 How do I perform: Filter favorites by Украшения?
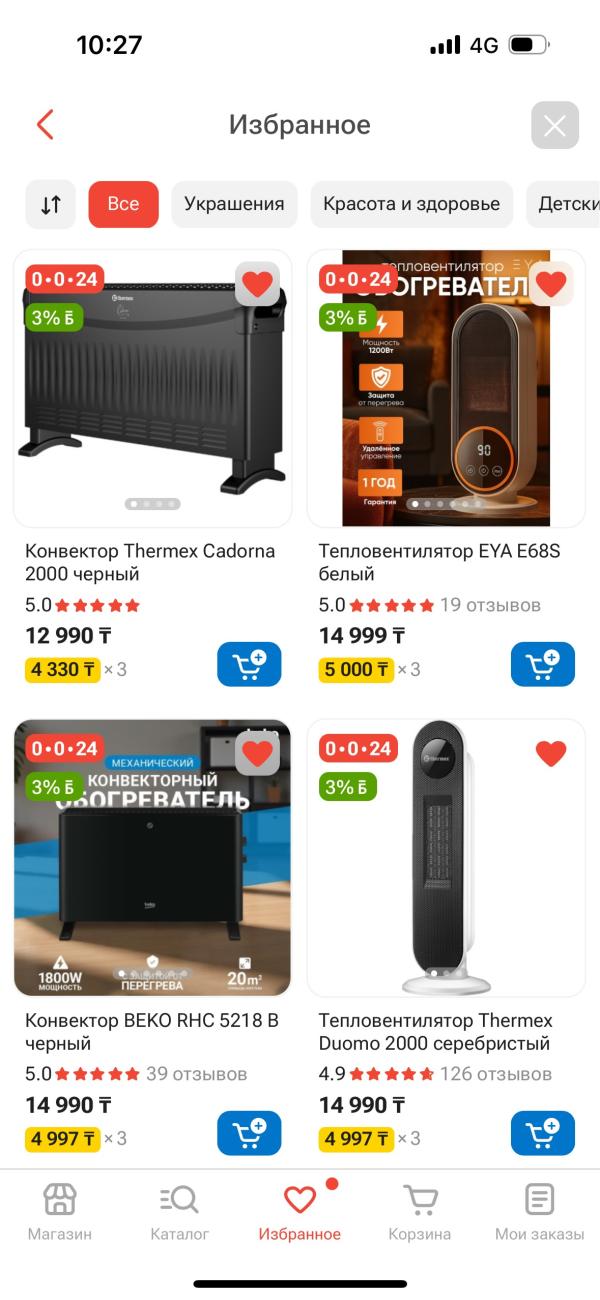pos(234,204)
